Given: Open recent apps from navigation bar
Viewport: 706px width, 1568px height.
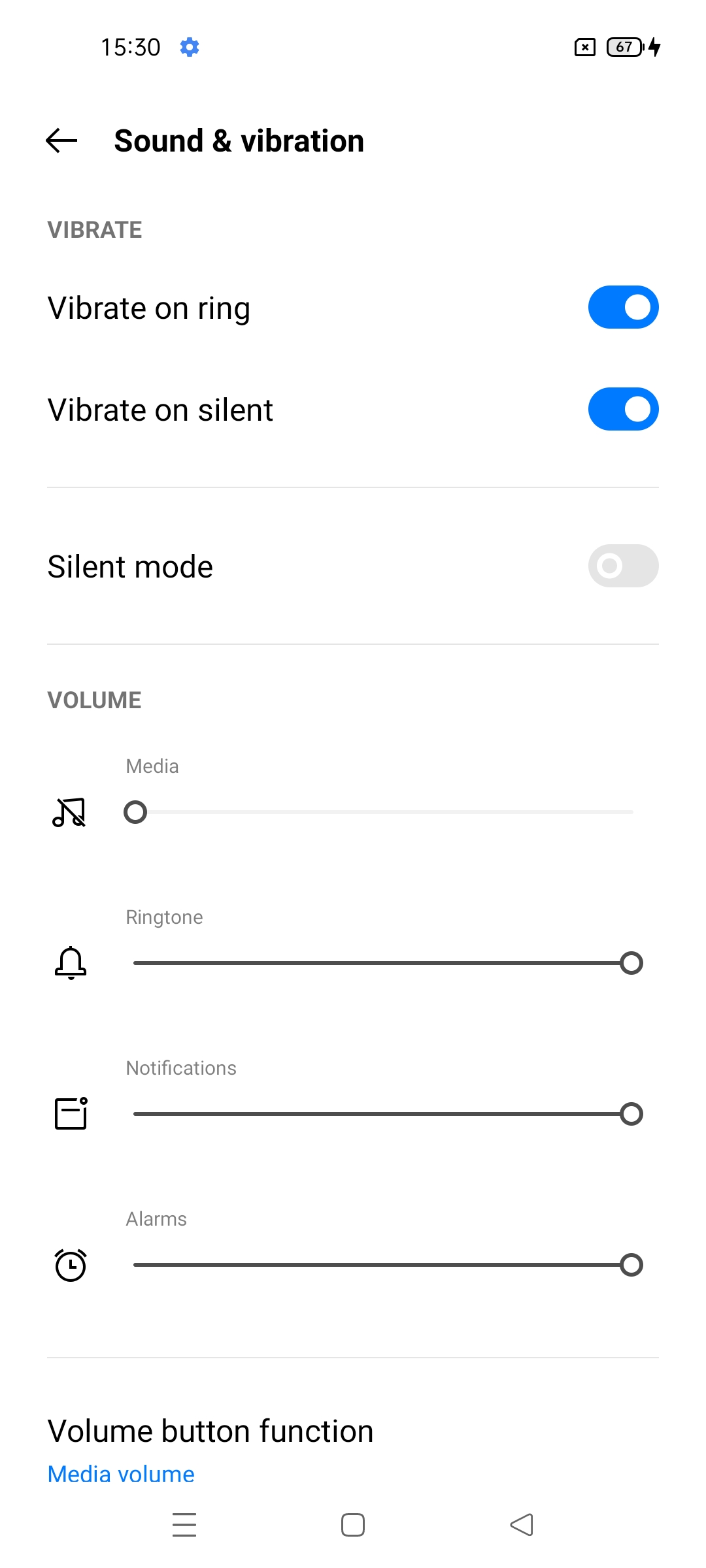Looking at the screenshot, I should (x=184, y=1525).
